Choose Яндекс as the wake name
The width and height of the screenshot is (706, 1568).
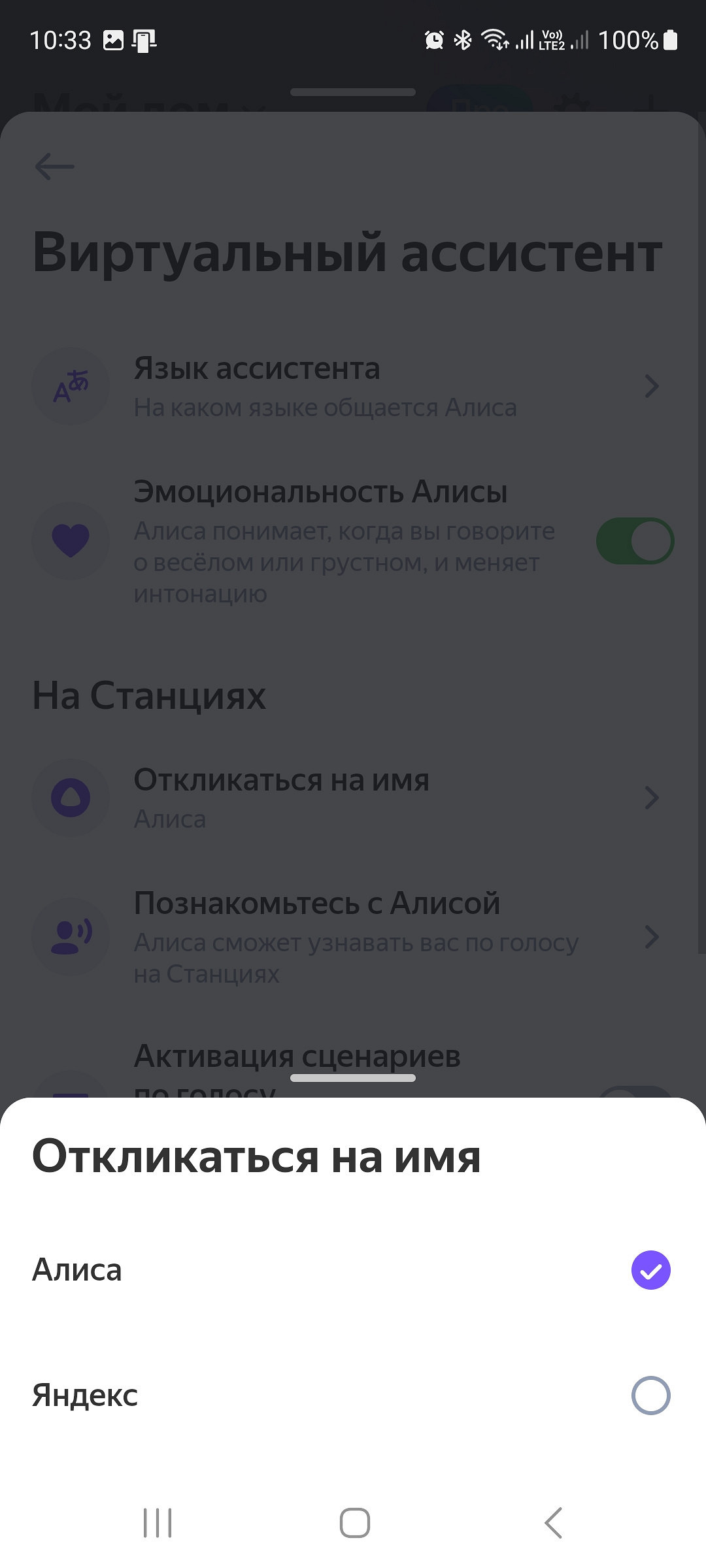coord(650,1396)
